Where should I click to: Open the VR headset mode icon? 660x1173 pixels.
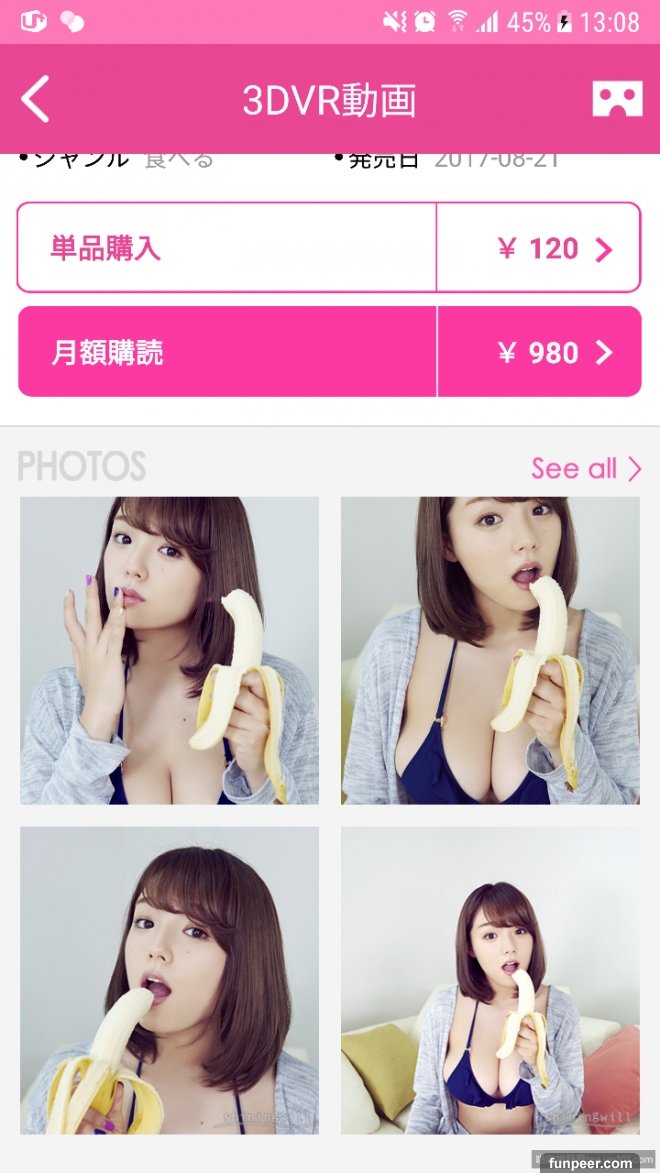[616, 99]
